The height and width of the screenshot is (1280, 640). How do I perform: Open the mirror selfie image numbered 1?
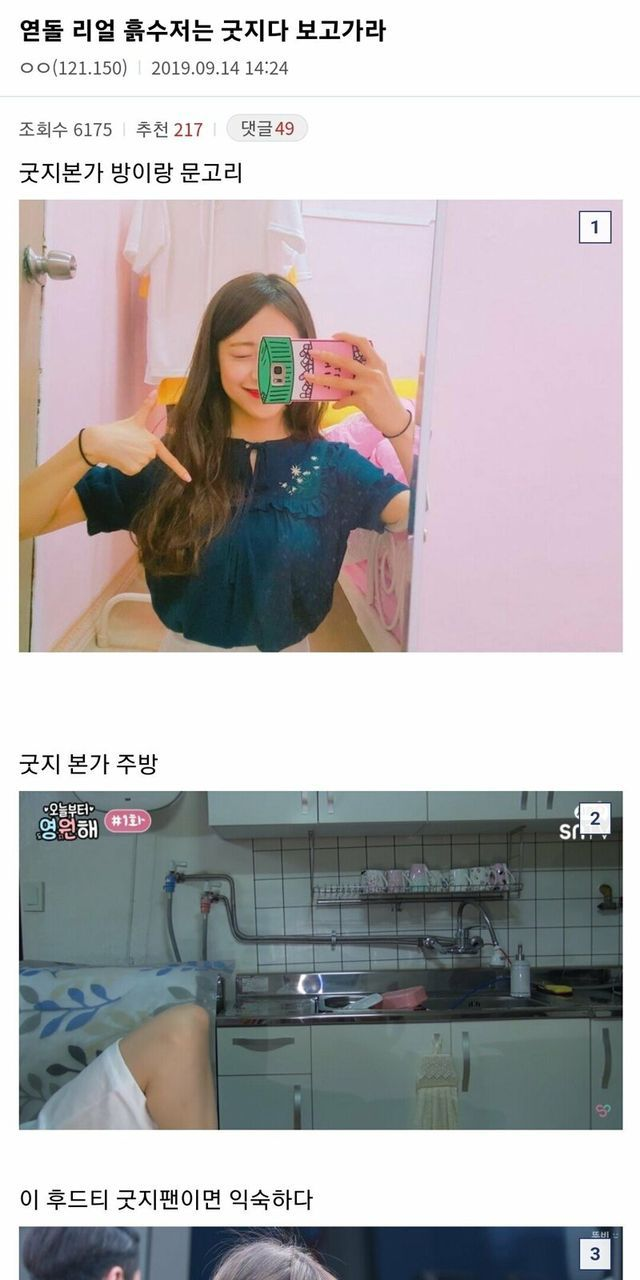click(x=320, y=425)
